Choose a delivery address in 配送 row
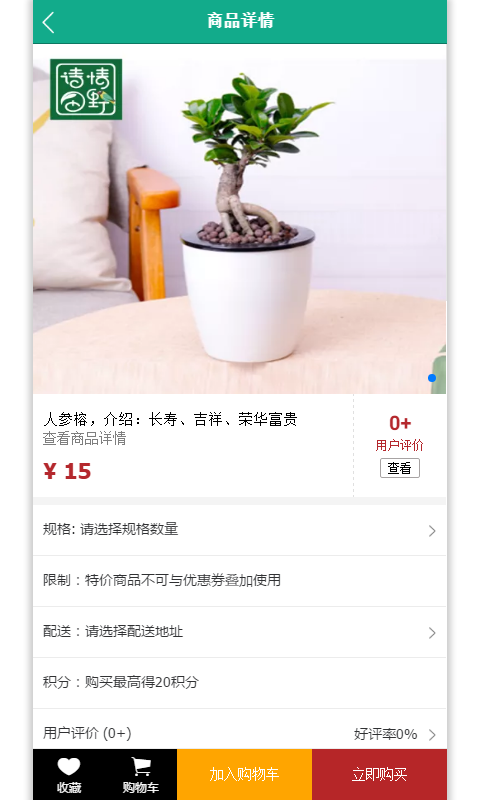 [240, 632]
